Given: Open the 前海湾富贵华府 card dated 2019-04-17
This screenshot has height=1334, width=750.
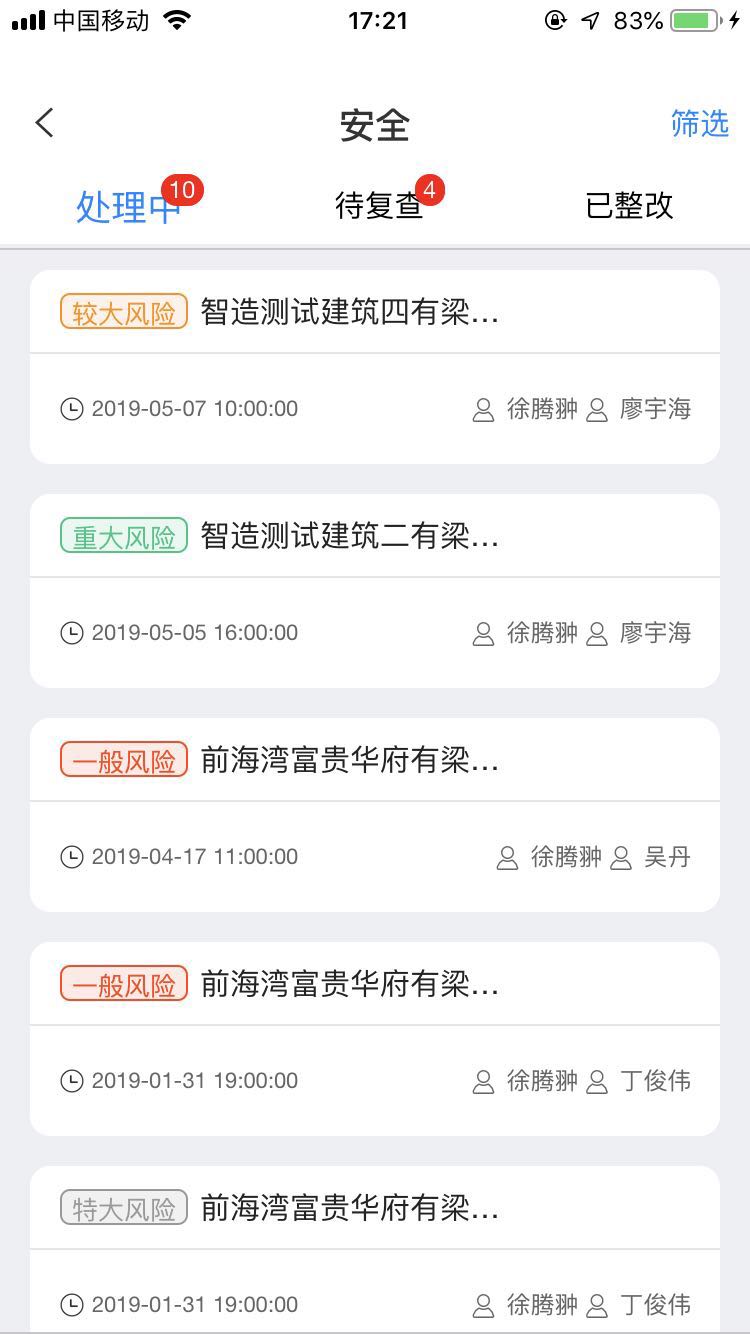Looking at the screenshot, I should [x=374, y=814].
